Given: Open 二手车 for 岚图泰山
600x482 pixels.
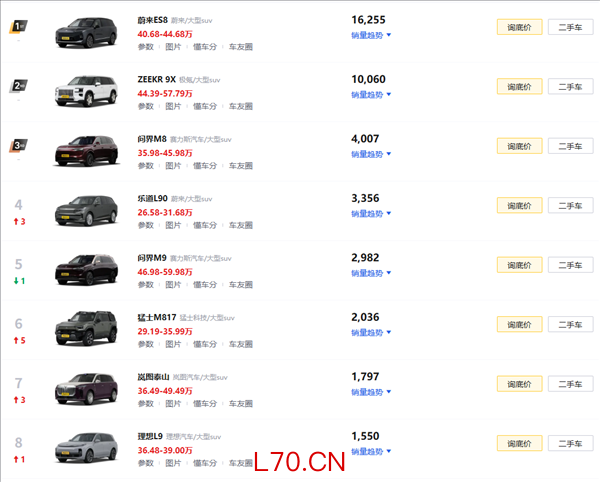Looking at the screenshot, I should 570,384.
